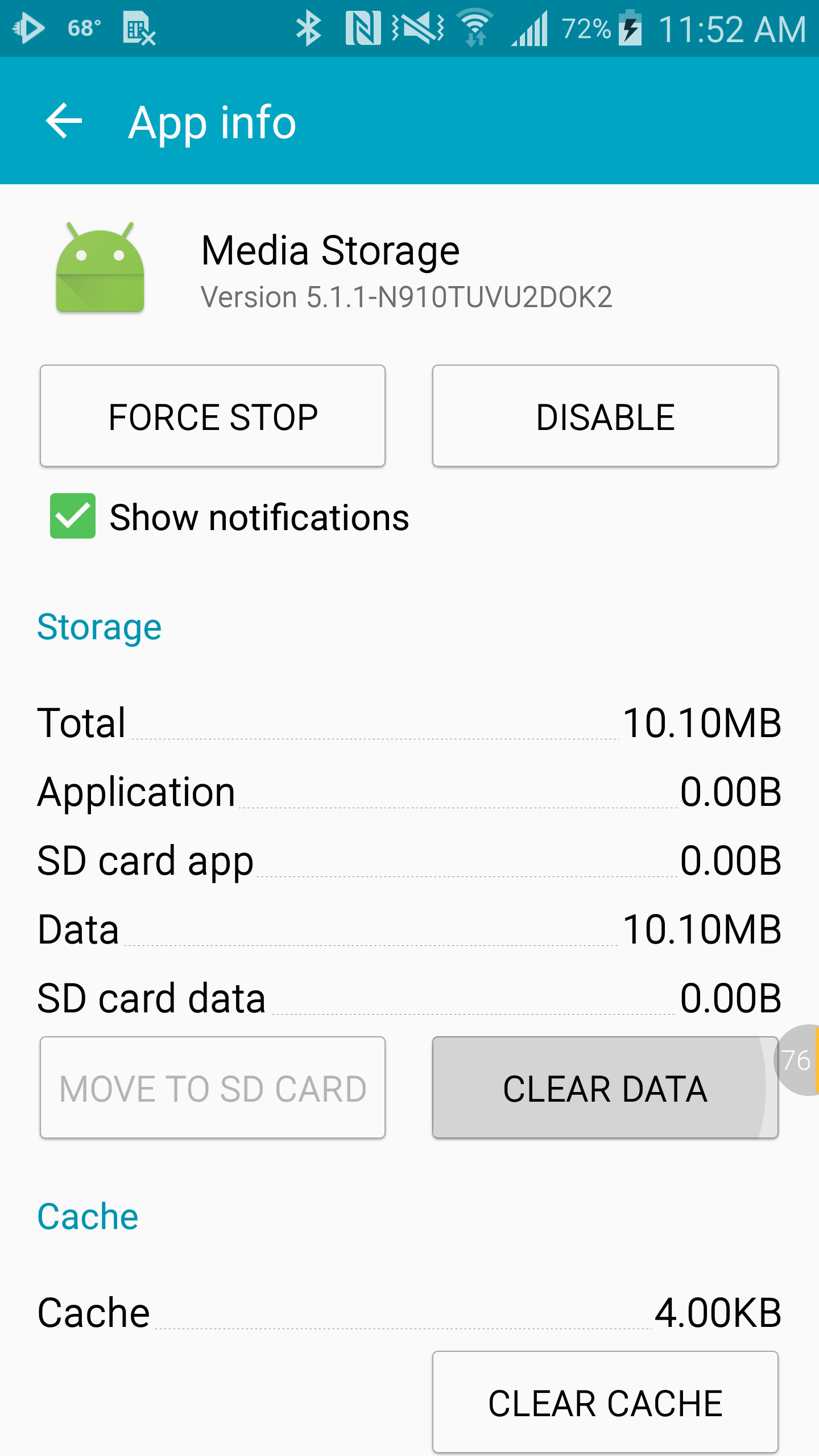Tap the floating 76 bubble
The height and width of the screenshot is (1456, 819).
[x=799, y=1060]
